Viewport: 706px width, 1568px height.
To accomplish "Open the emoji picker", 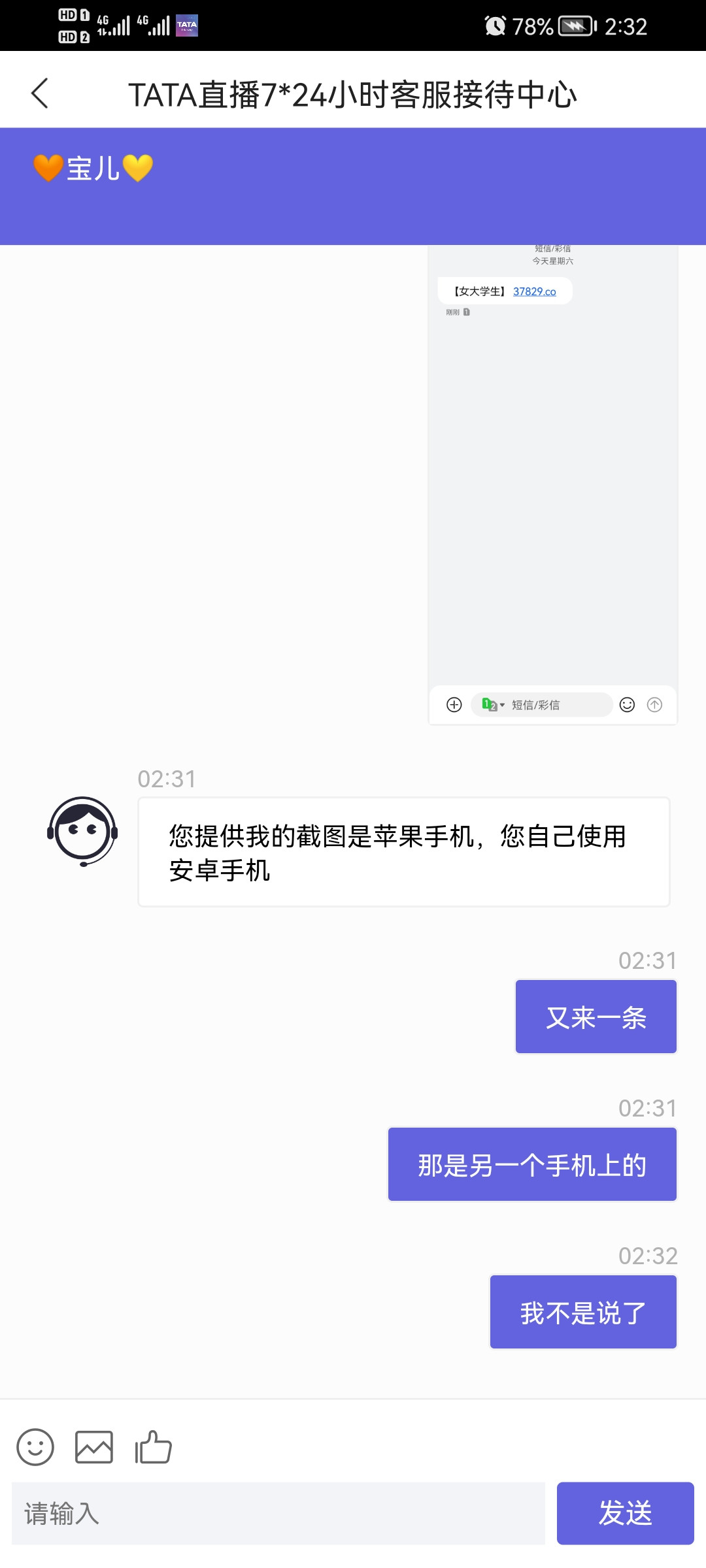I will pyautogui.click(x=35, y=1446).
